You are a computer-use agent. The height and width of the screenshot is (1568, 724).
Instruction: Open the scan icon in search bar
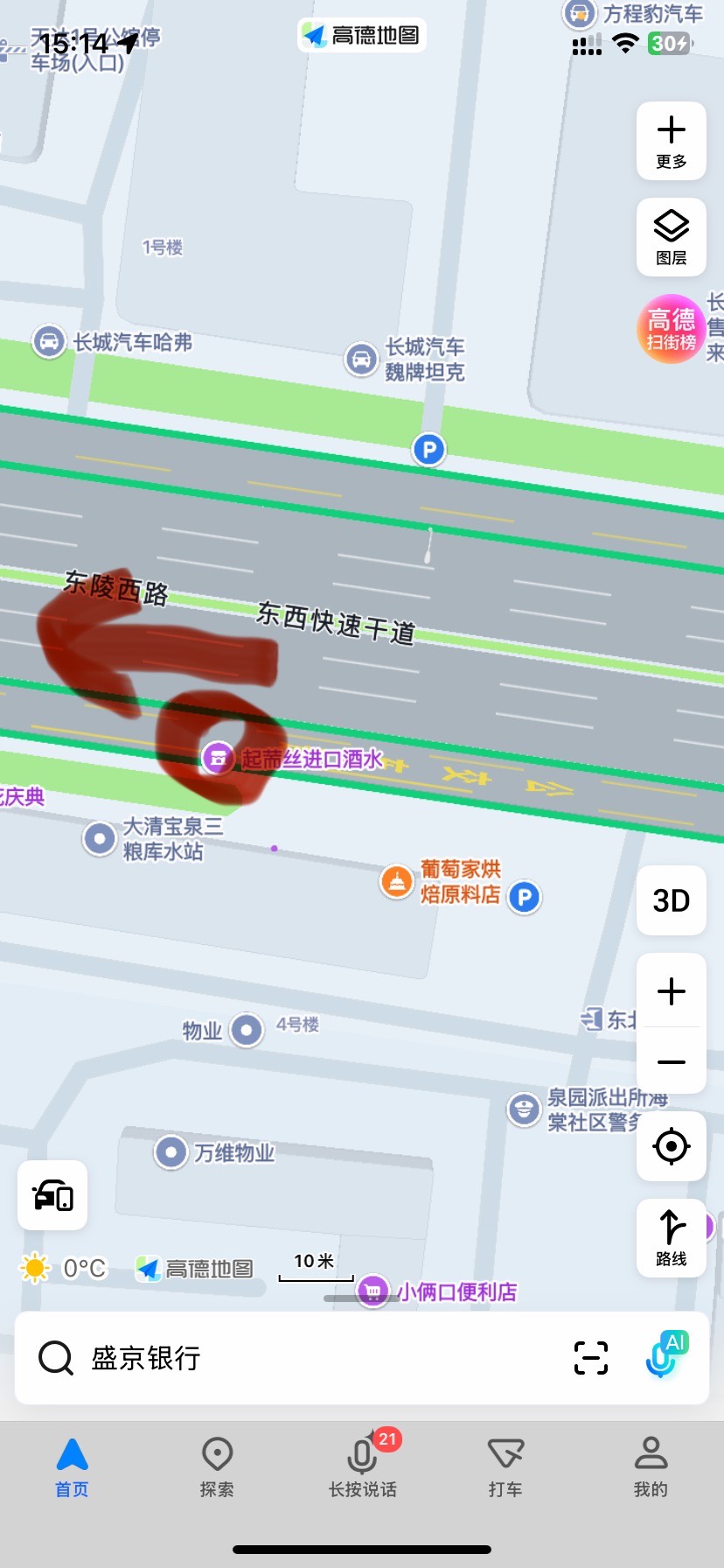(590, 1358)
